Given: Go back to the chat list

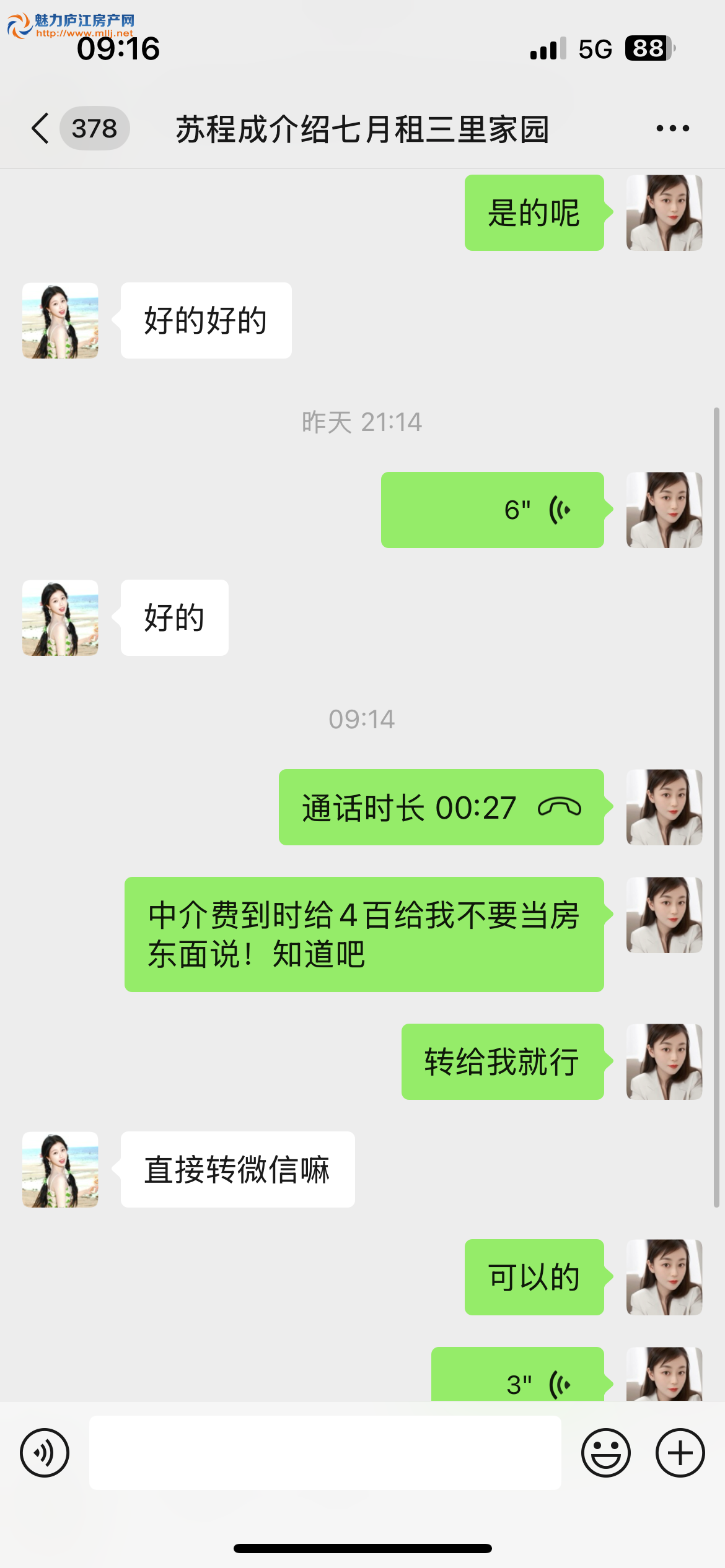Looking at the screenshot, I should [41, 128].
